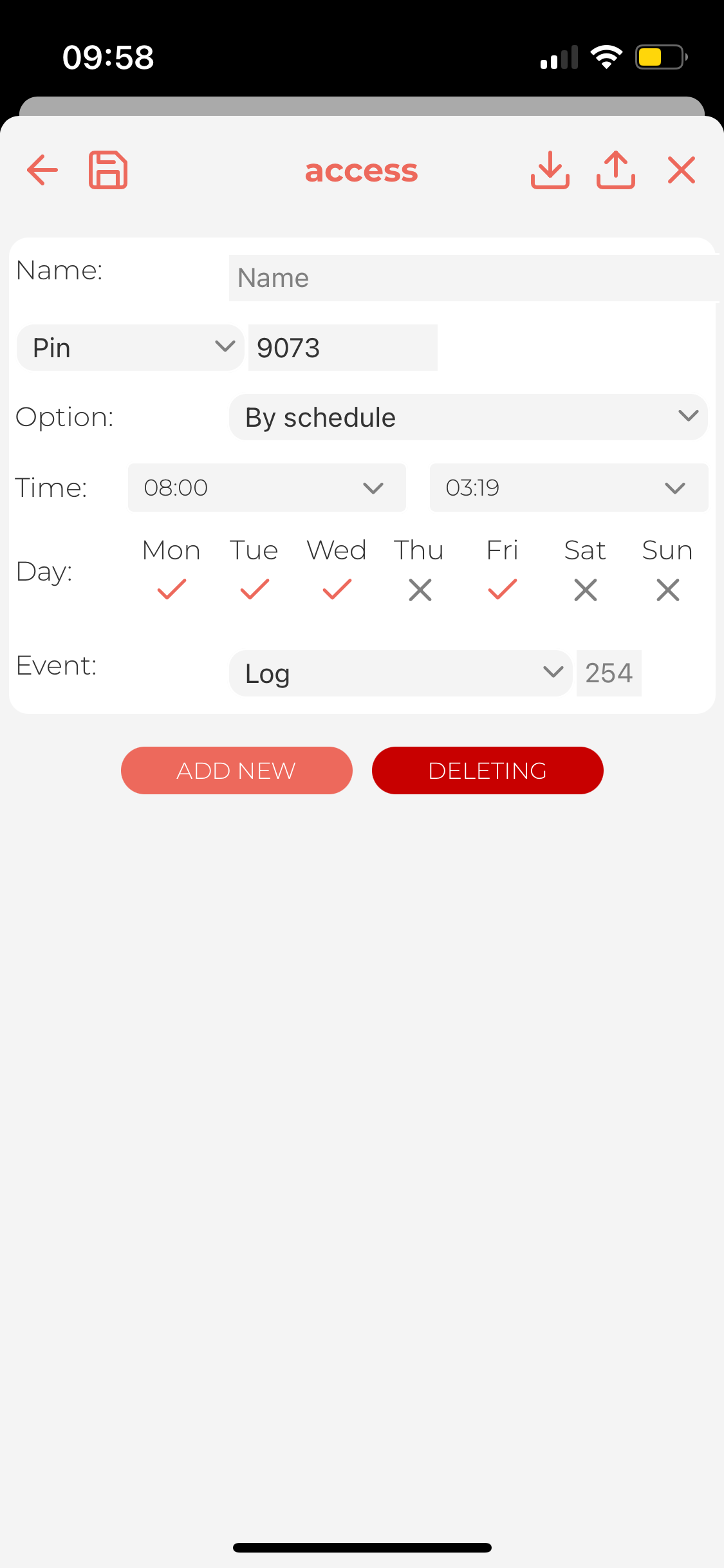Open the Log event dropdown
The height and width of the screenshot is (1568, 724).
point(400,673)
